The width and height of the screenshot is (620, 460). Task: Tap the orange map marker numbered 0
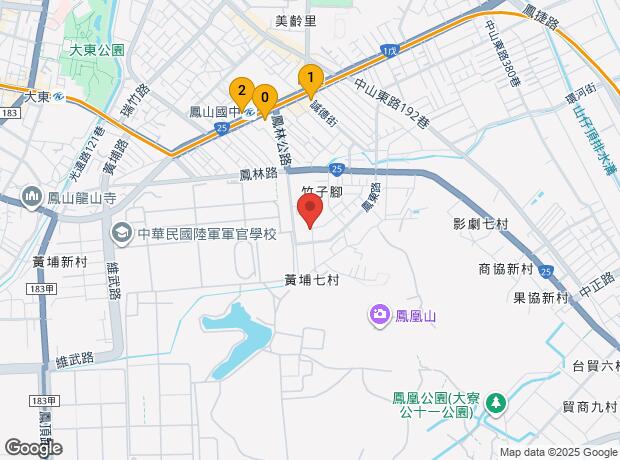tap(265, 101)
